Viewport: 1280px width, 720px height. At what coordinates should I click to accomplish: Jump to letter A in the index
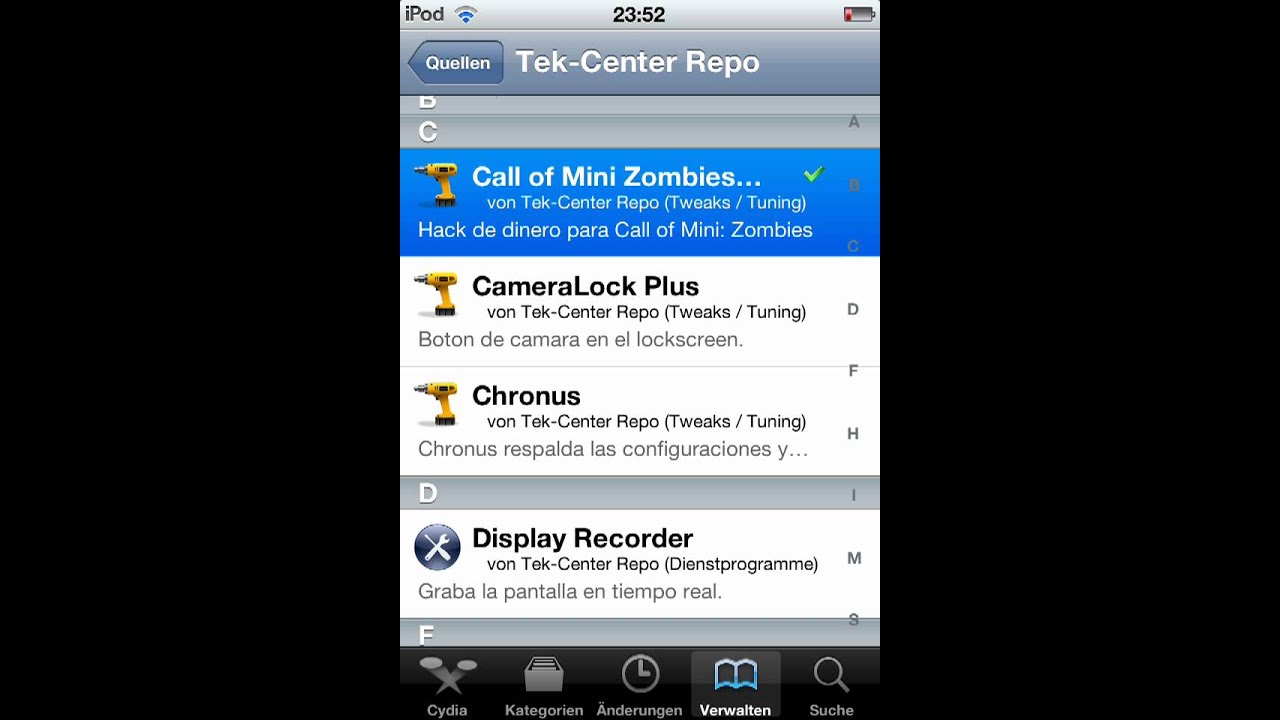854,122
